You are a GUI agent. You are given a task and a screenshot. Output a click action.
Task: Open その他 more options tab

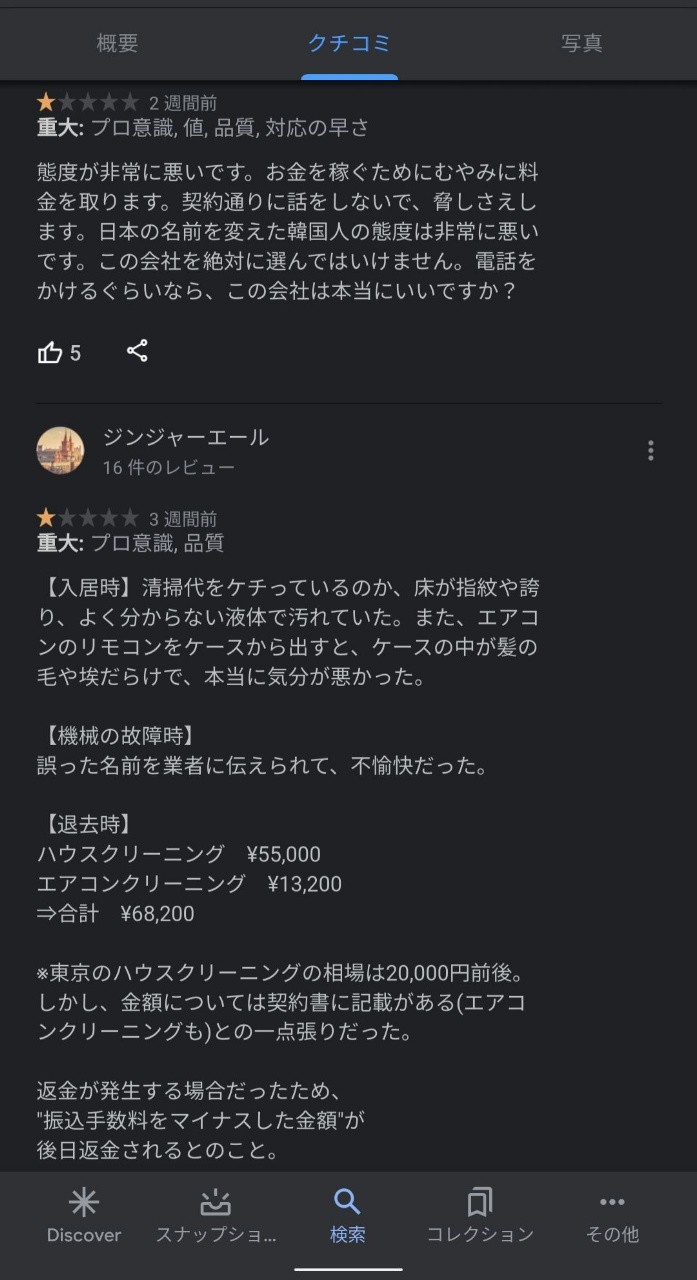click(x=612, y=1216)
